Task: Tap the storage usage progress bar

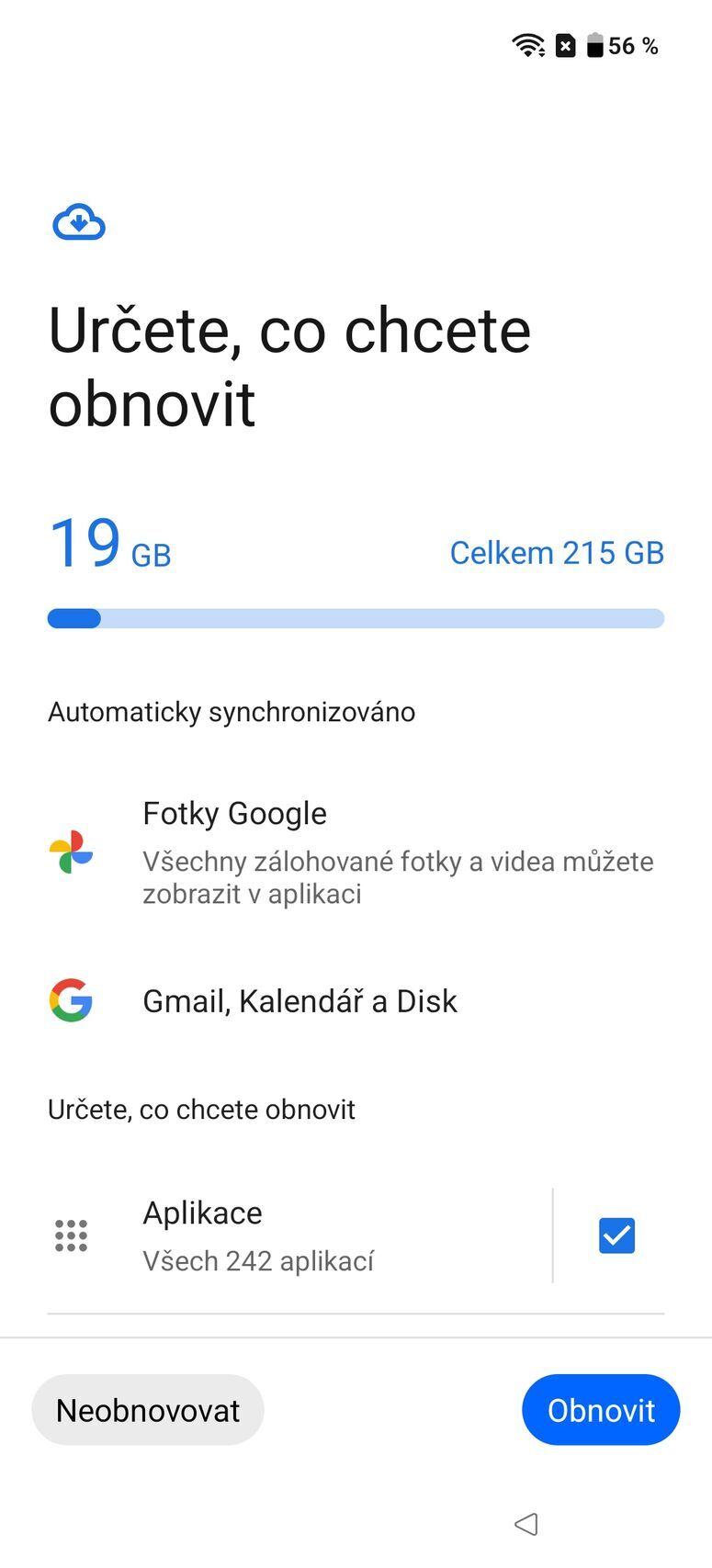Action: click(356, 618)
